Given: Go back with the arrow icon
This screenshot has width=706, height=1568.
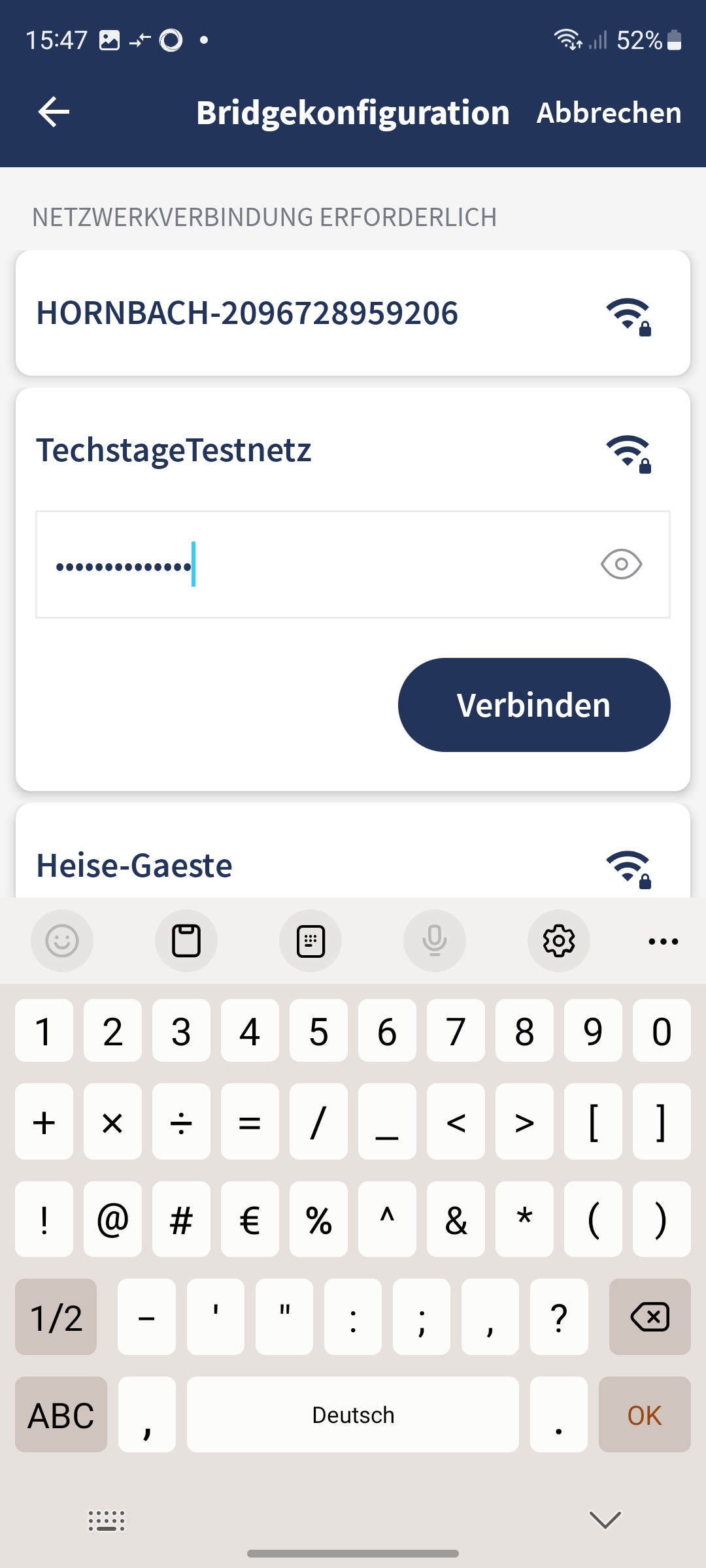Looking at the screenshot, I should click(54, 112).
